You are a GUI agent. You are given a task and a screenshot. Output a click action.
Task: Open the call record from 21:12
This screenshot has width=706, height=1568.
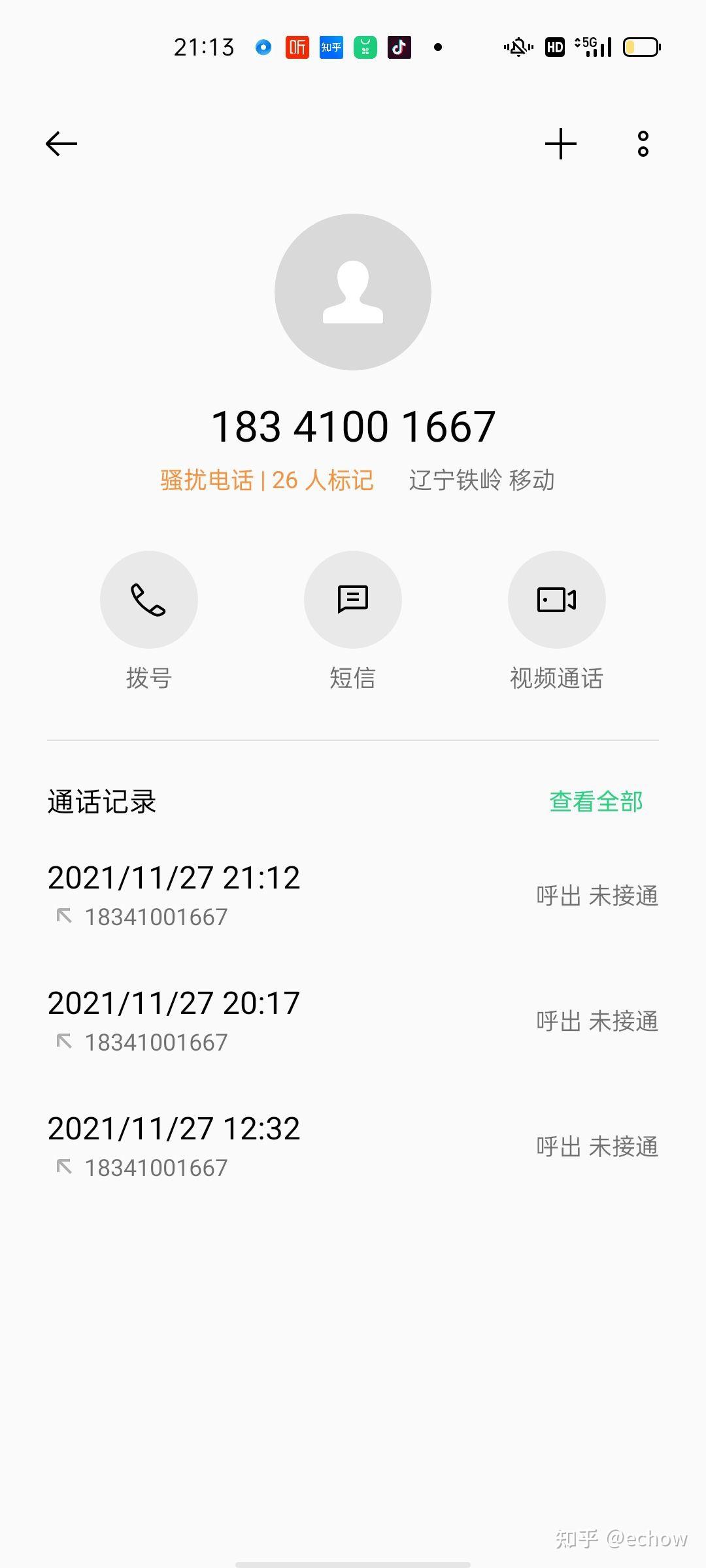coord(353,895)
